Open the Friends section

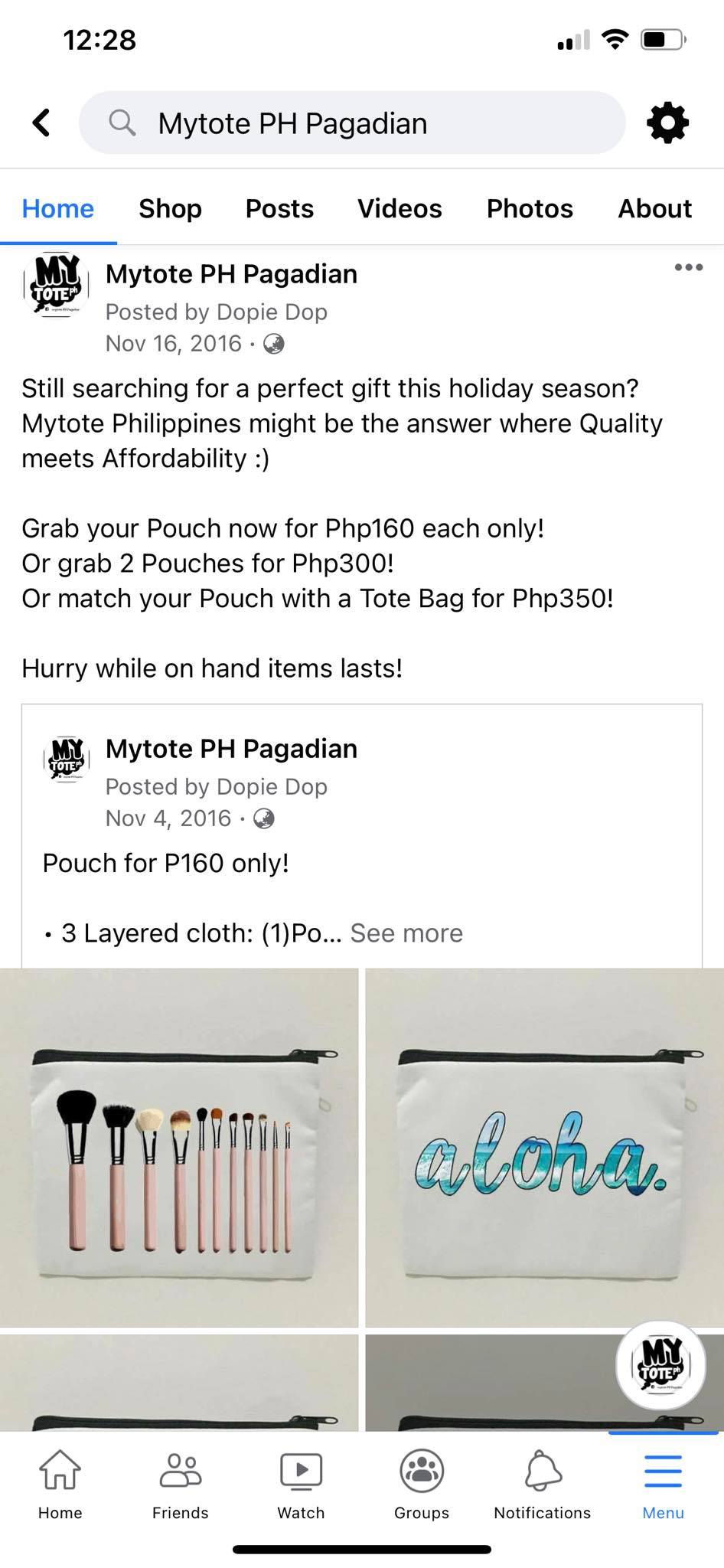pos(180,1484)
